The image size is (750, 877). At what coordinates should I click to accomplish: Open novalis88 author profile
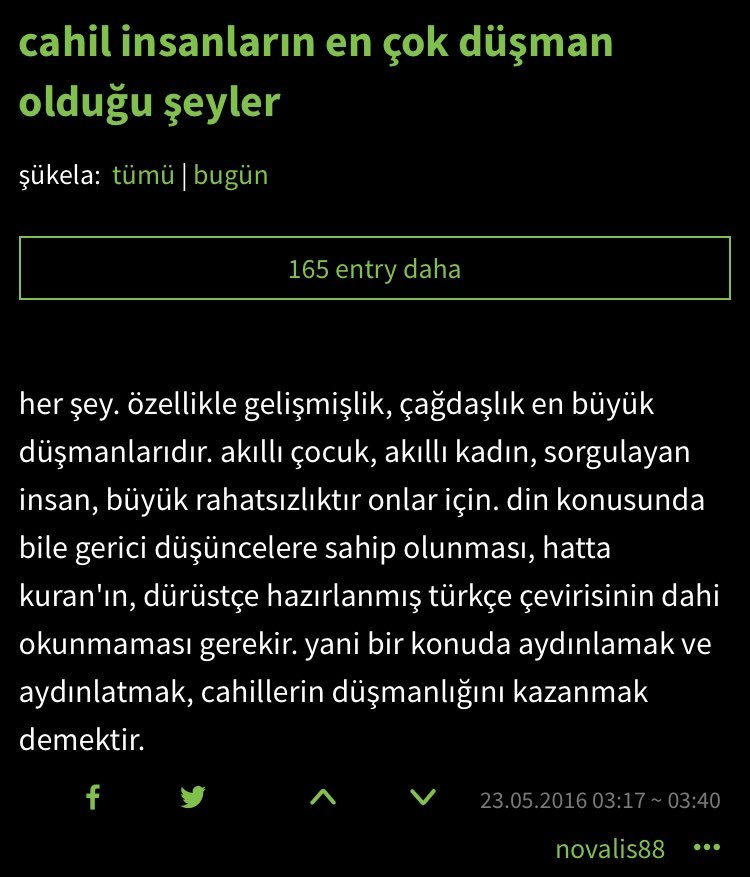[x=610, y=849]
